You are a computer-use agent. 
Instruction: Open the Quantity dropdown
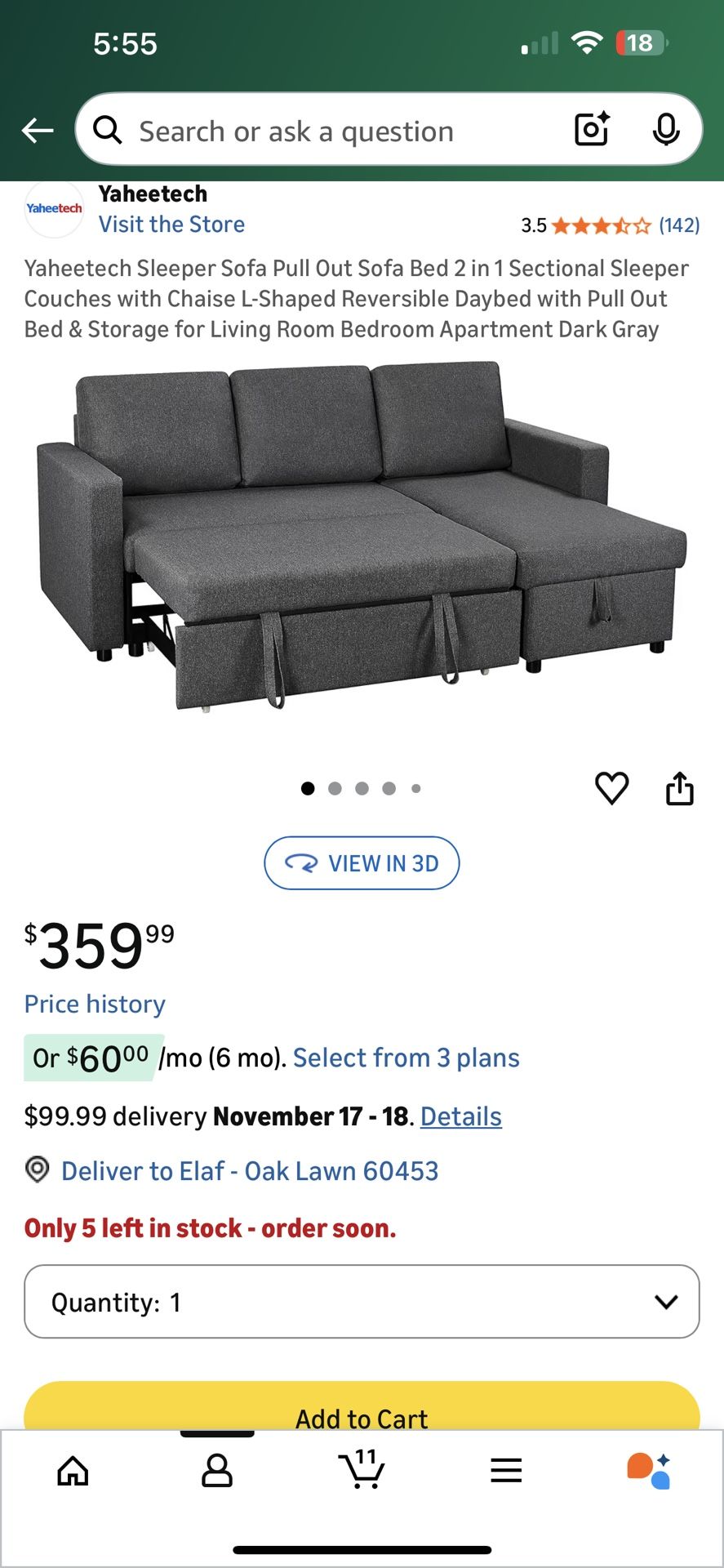click(362, 1301)
